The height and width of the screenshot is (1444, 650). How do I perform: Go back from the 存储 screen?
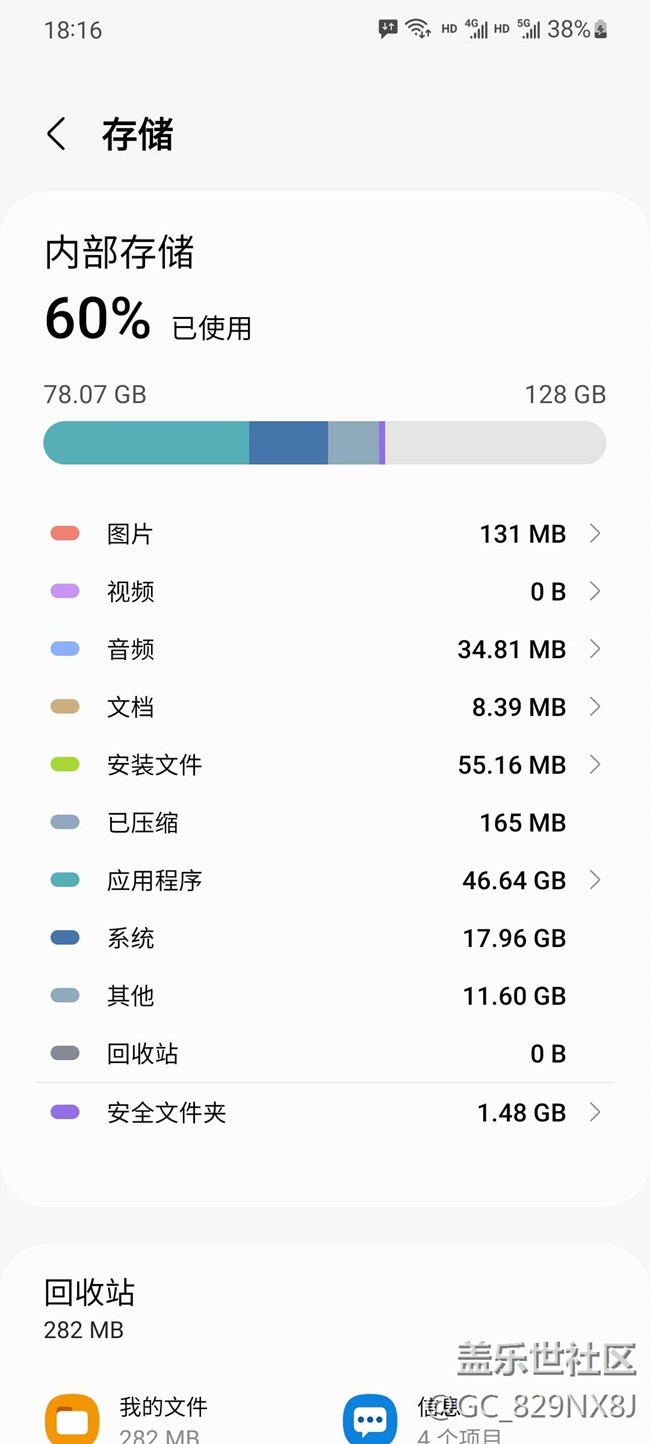pos(57,134)
